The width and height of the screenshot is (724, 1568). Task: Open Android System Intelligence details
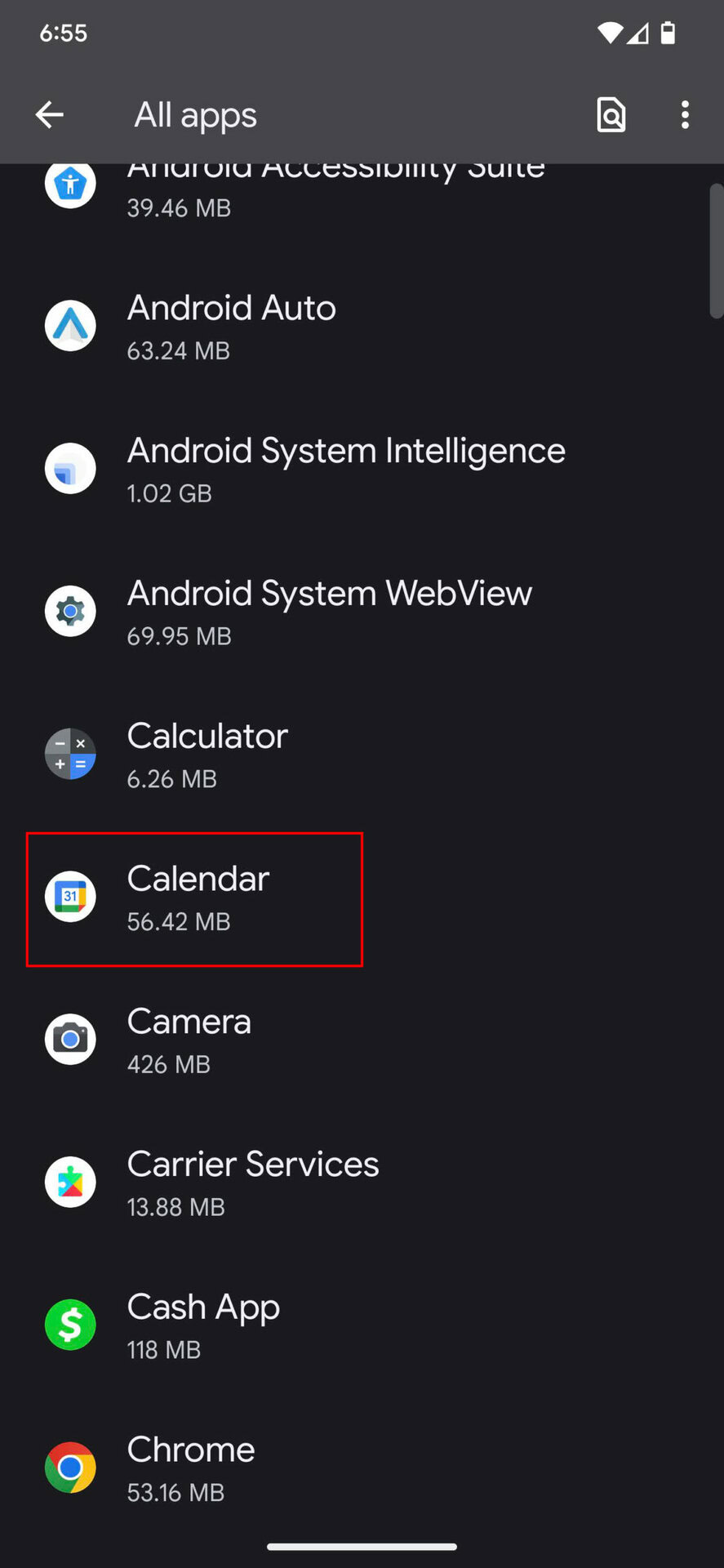coord(345,469)
